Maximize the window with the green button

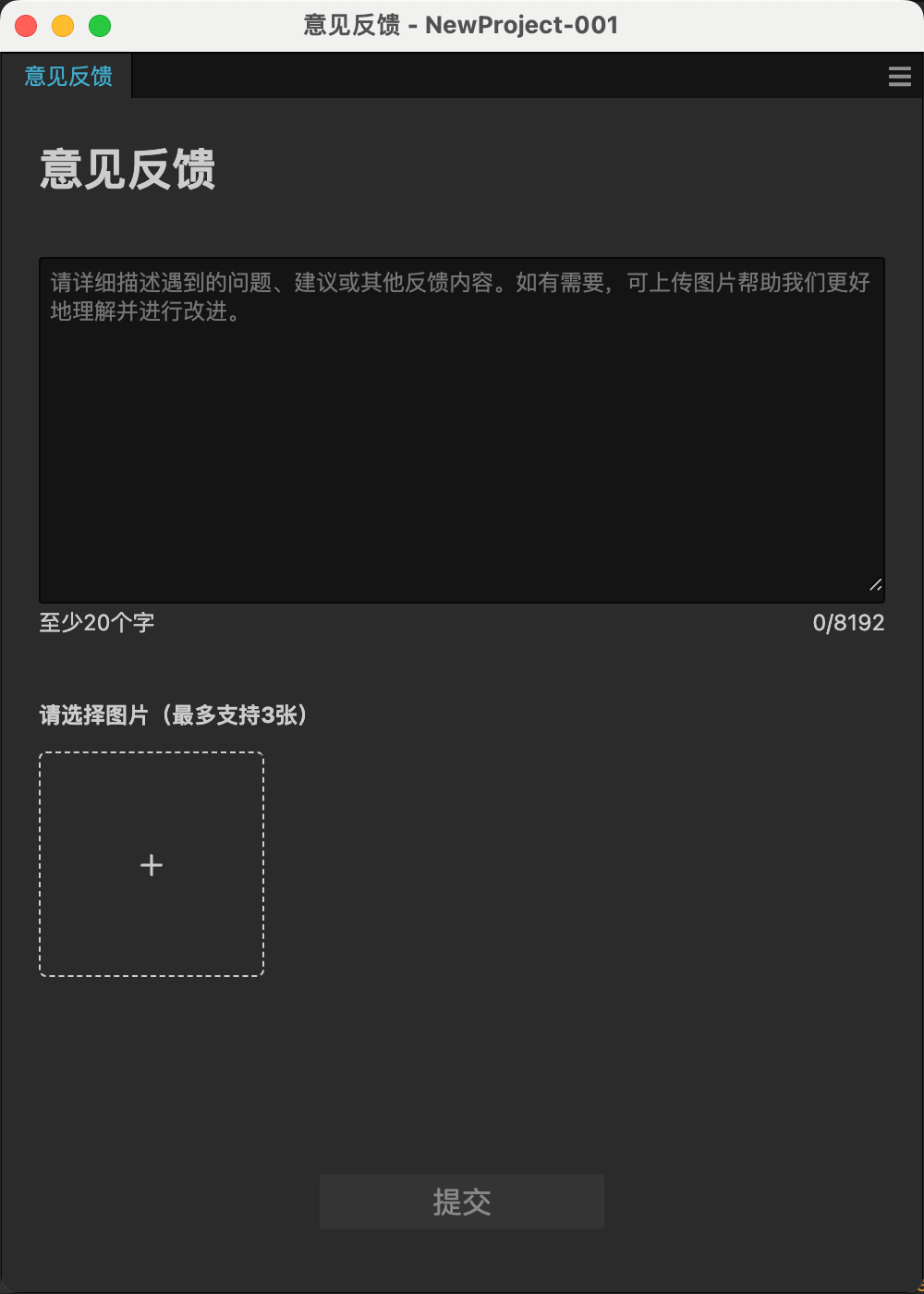pos(100,26)
